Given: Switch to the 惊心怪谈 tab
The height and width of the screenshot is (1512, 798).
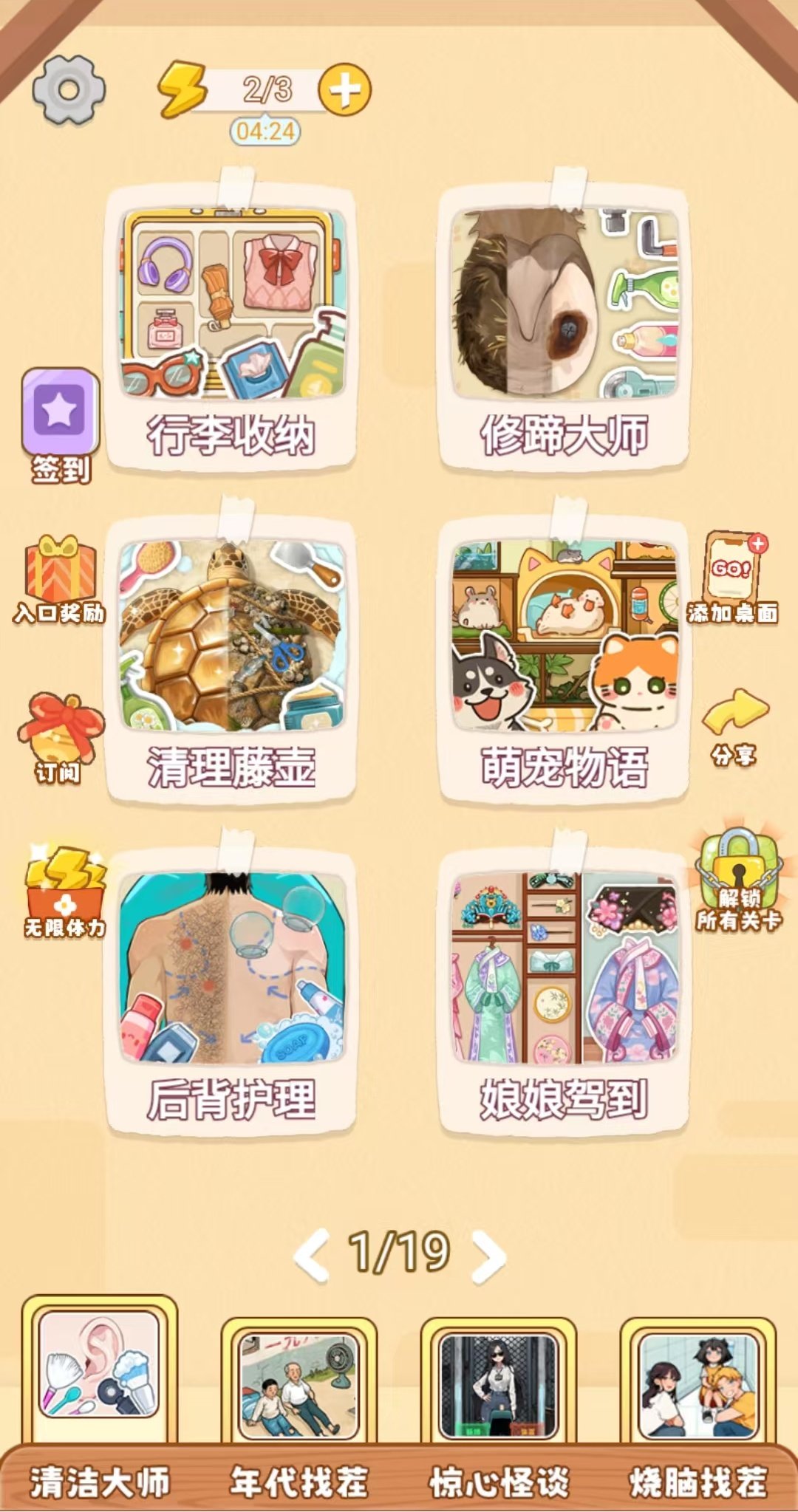Looking at the screenshot, I should (499, 1403).
